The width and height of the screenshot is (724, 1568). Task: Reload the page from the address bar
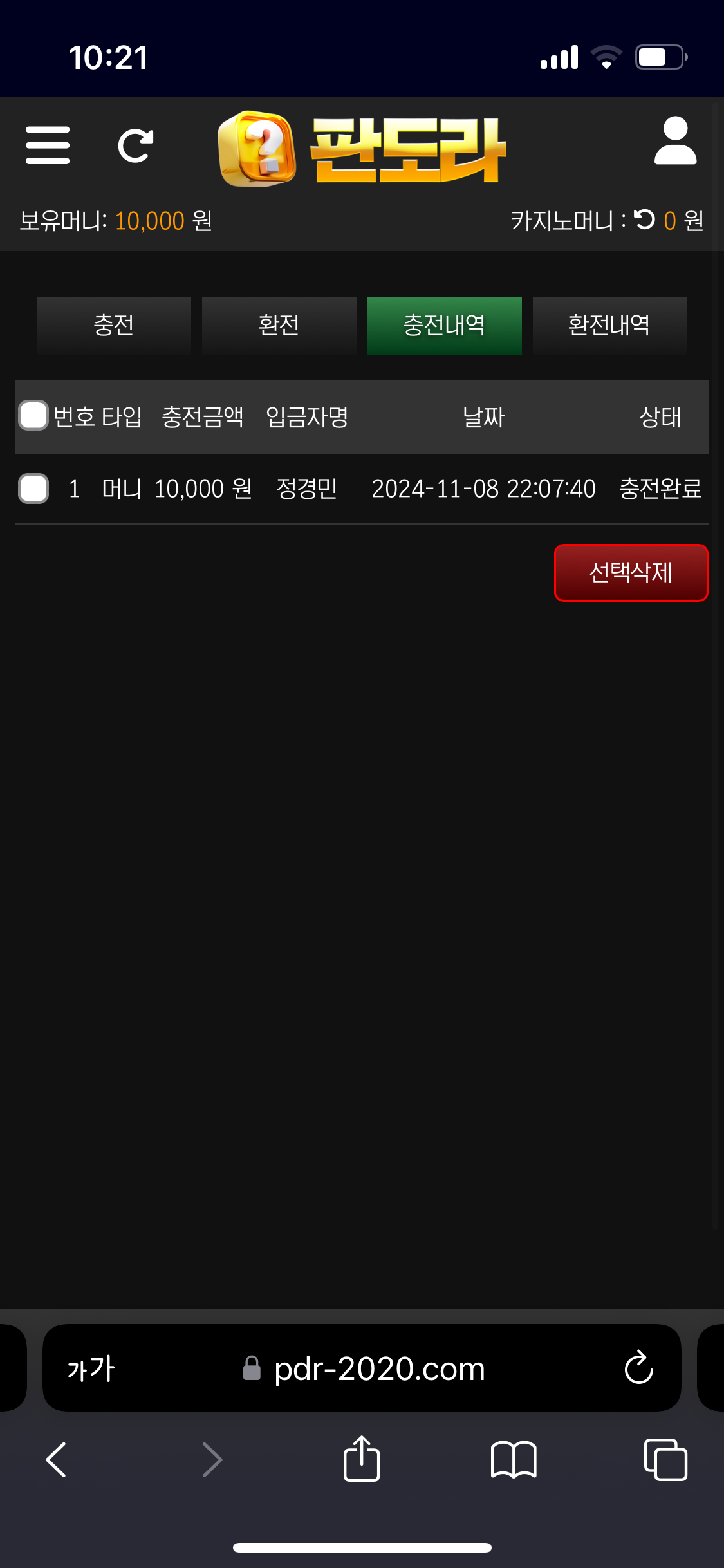click(x=638, y=1368)
